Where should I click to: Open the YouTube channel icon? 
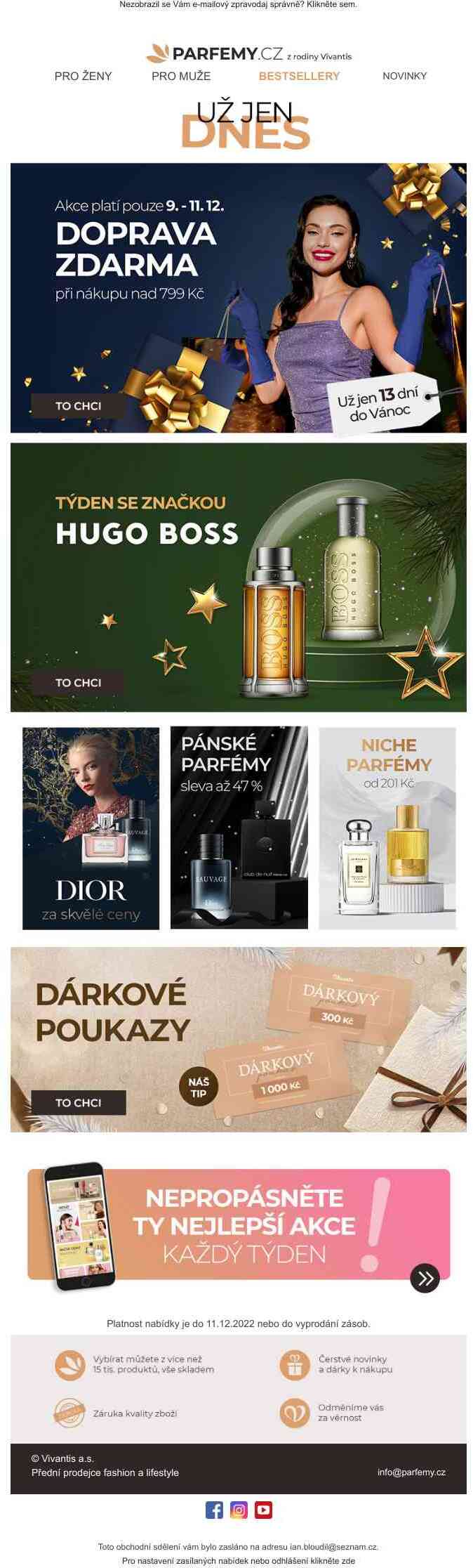(263, 1510)
